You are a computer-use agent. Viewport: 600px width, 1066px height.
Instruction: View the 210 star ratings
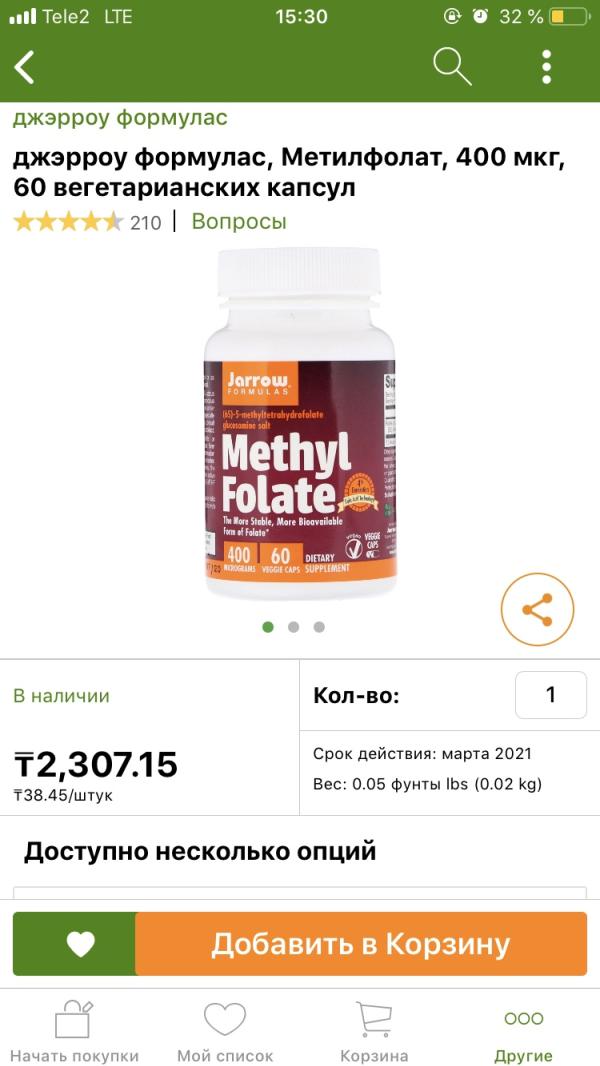coord(87,222)
